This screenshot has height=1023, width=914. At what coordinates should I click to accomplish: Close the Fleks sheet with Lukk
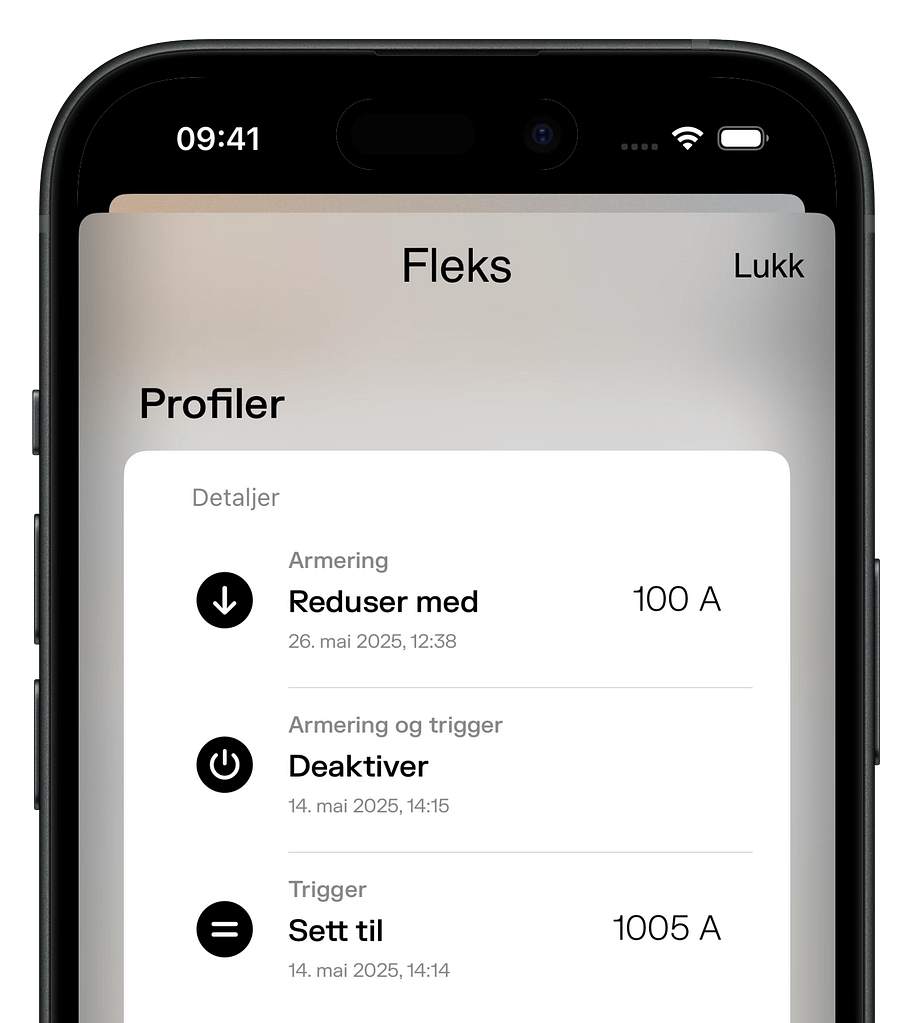768,266
